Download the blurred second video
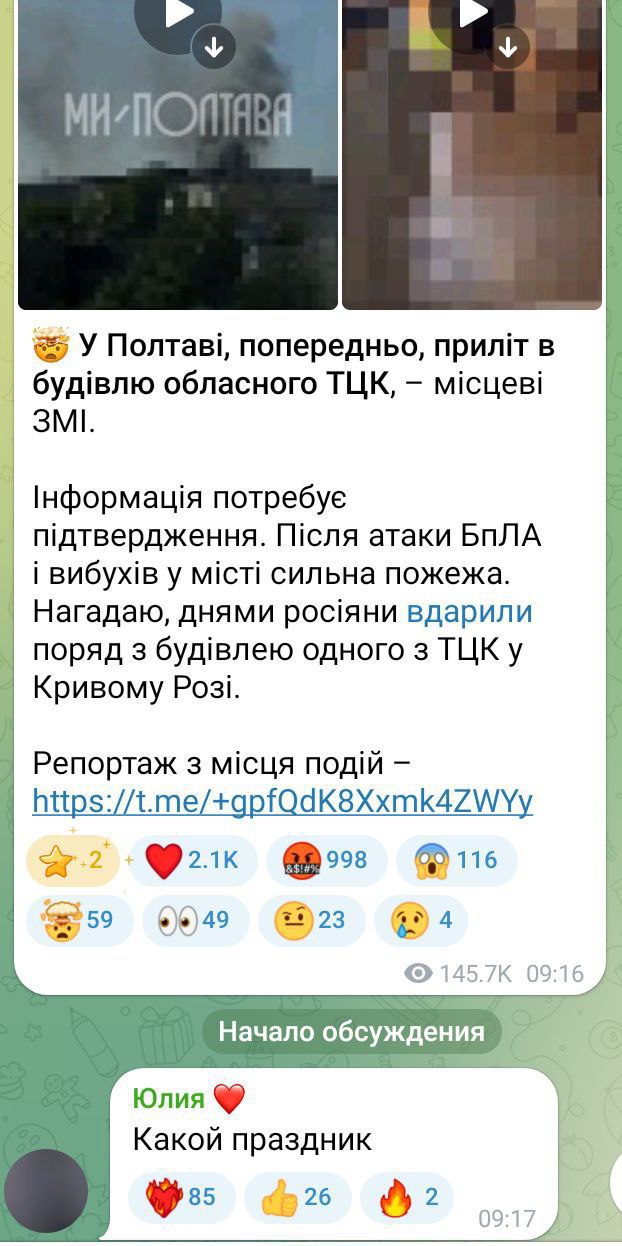The height and width of the screenshot is (1246, 622). pos(508,47)
